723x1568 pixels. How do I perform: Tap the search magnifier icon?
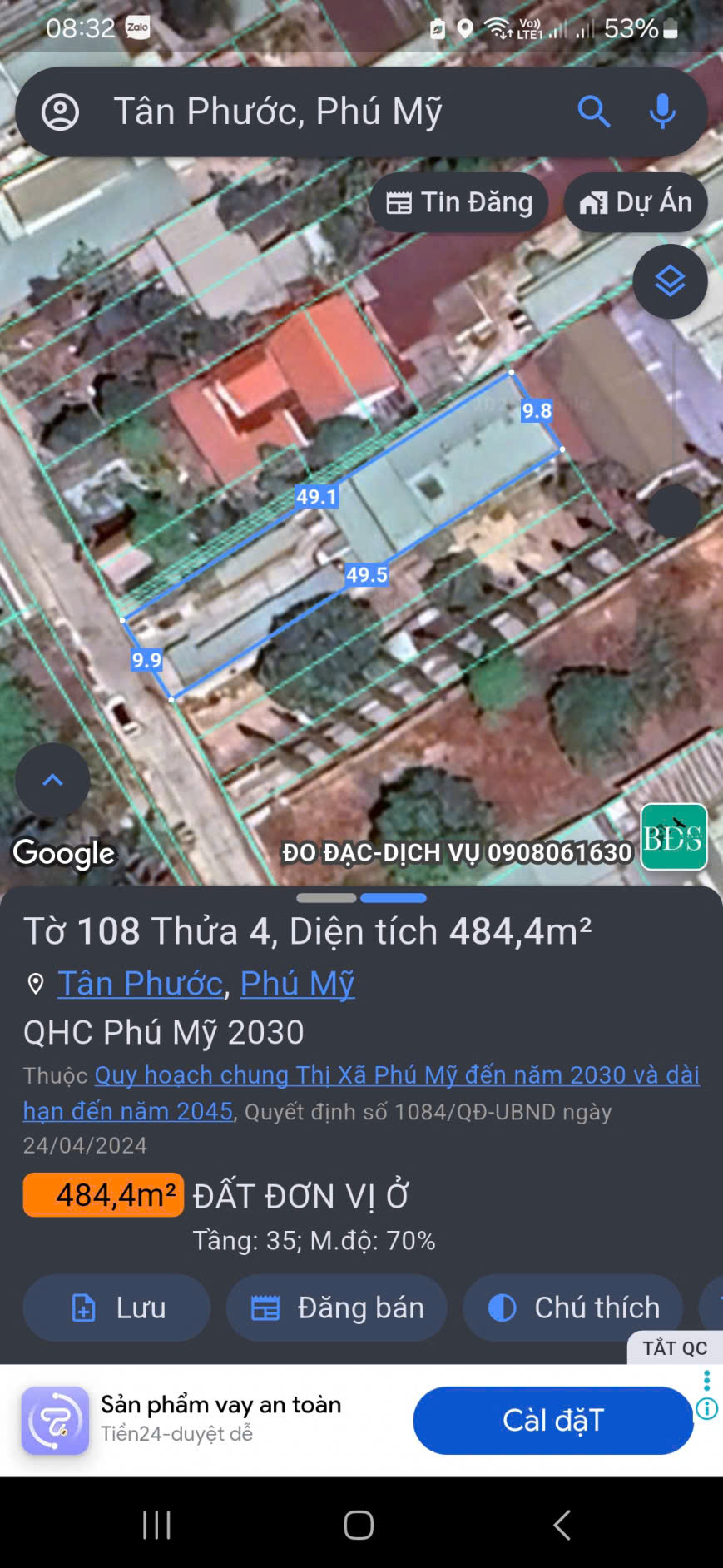click(x=594, y=111)
